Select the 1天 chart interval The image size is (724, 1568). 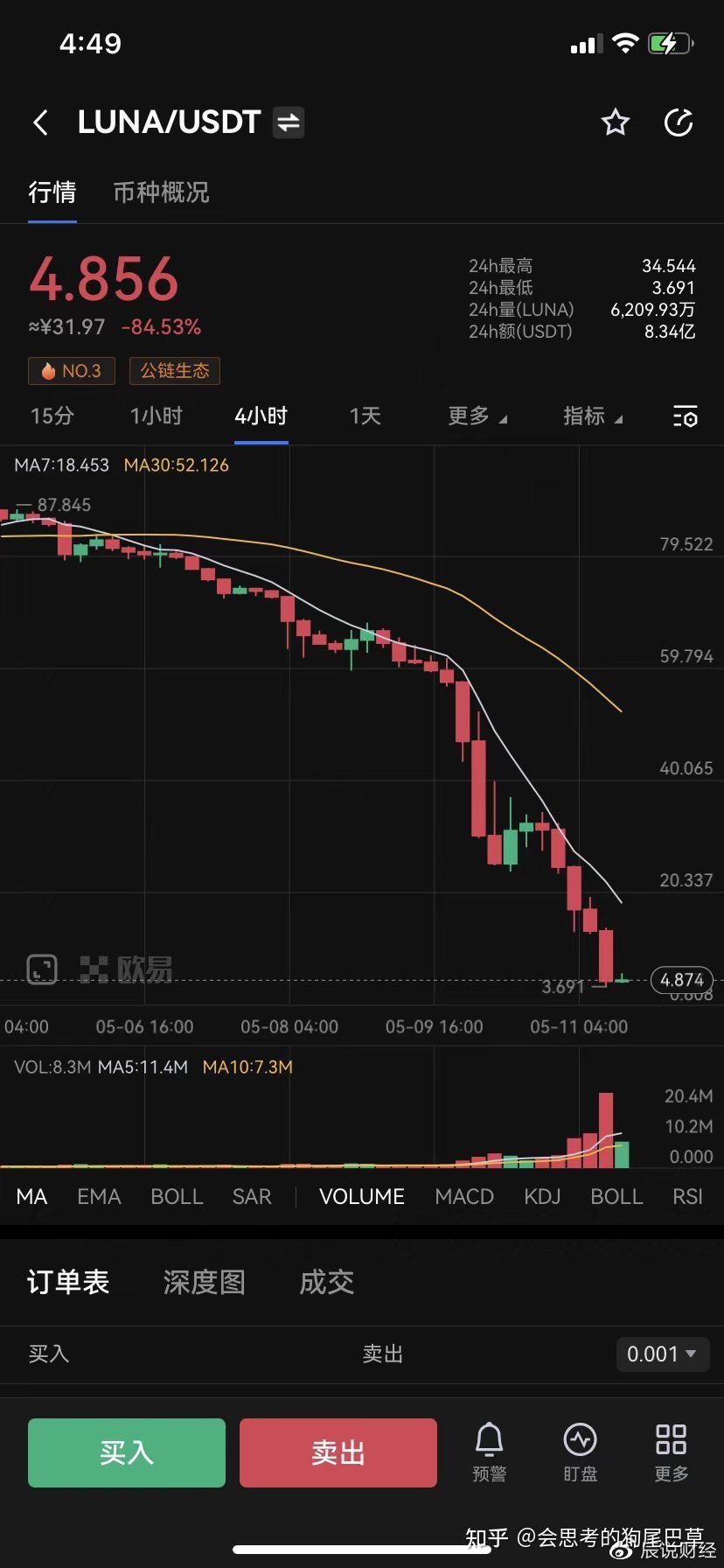click(365, 416)
